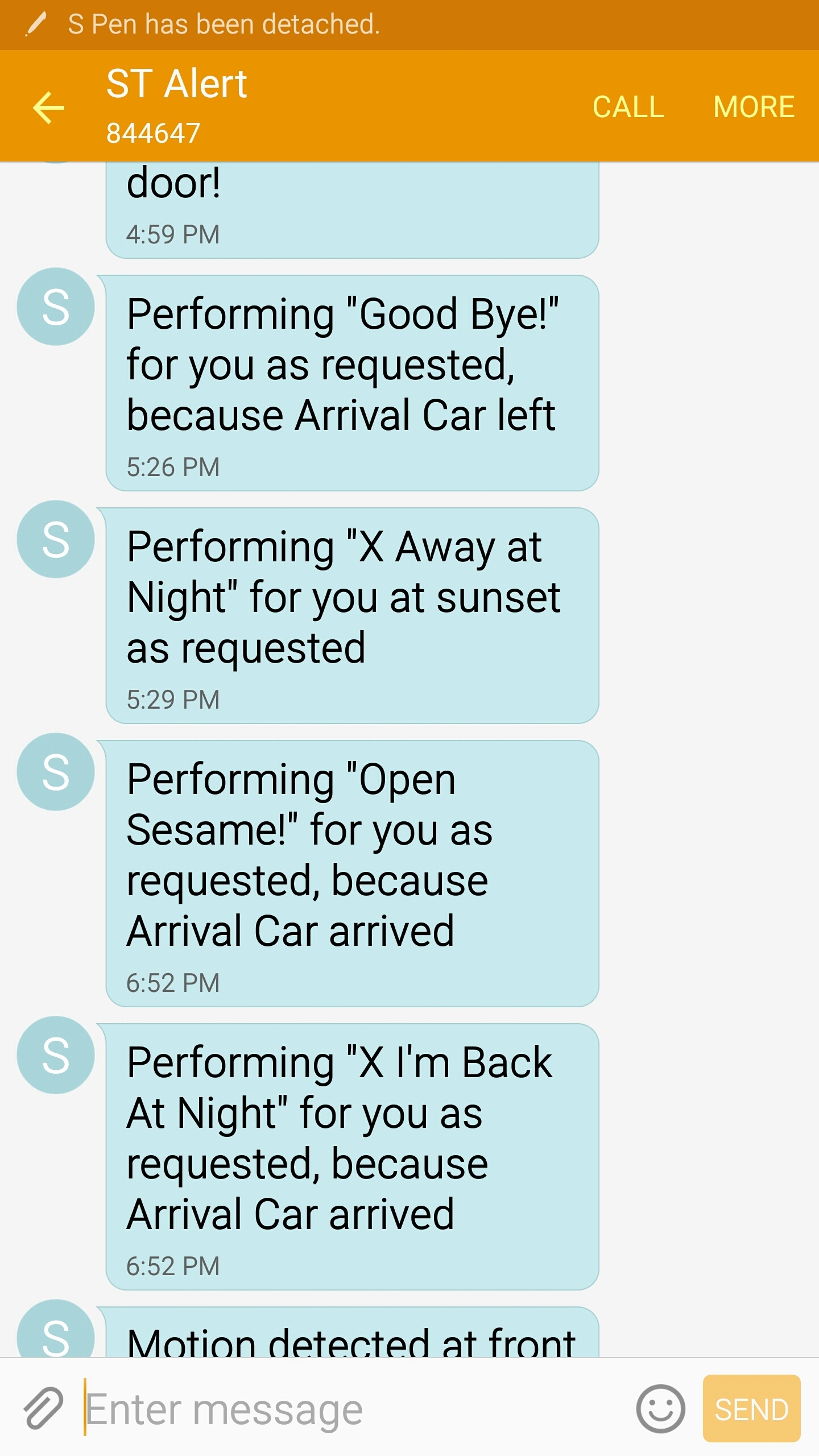
Task: Call the ST Alert number
Action: click(x=628, y=107)
